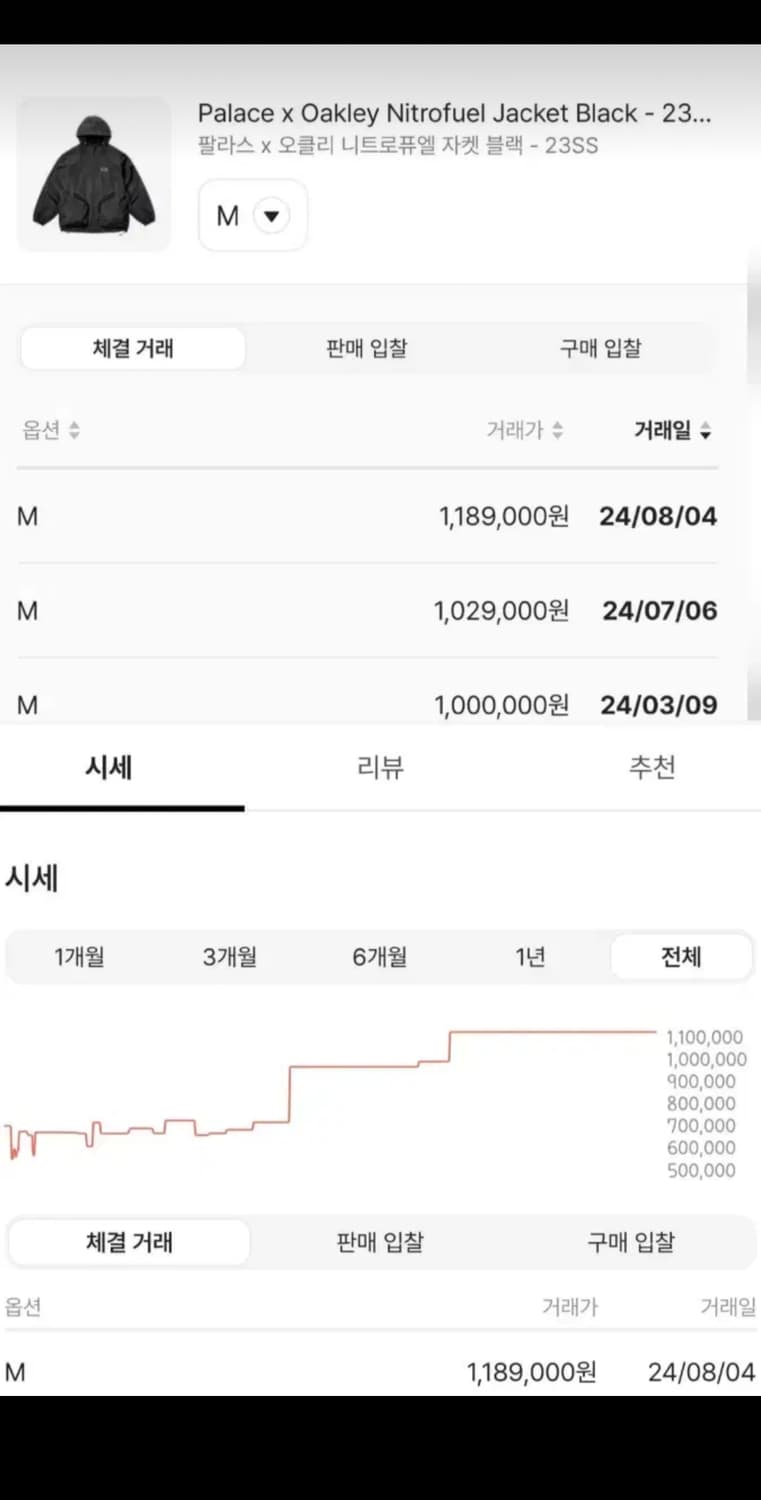
Task: Click the 옵션 sort arrows icon
Action: [72, 431]
